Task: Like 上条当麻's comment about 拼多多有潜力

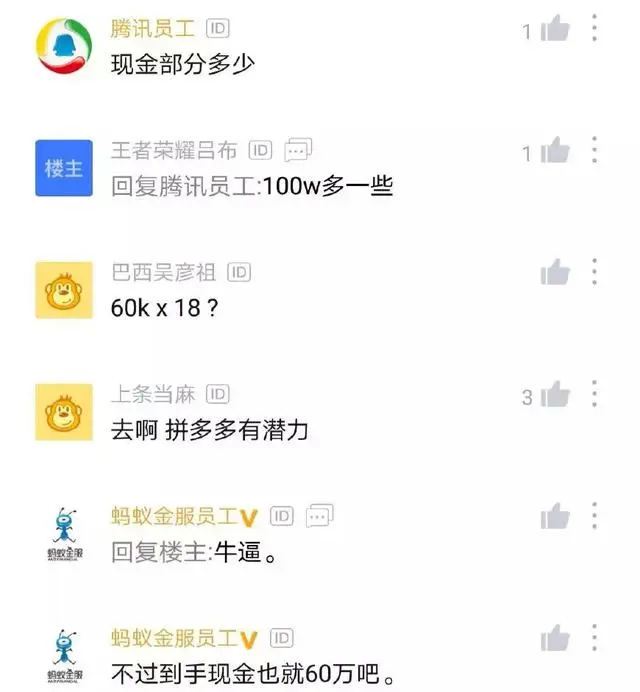Action: click(x=555, y=396)
